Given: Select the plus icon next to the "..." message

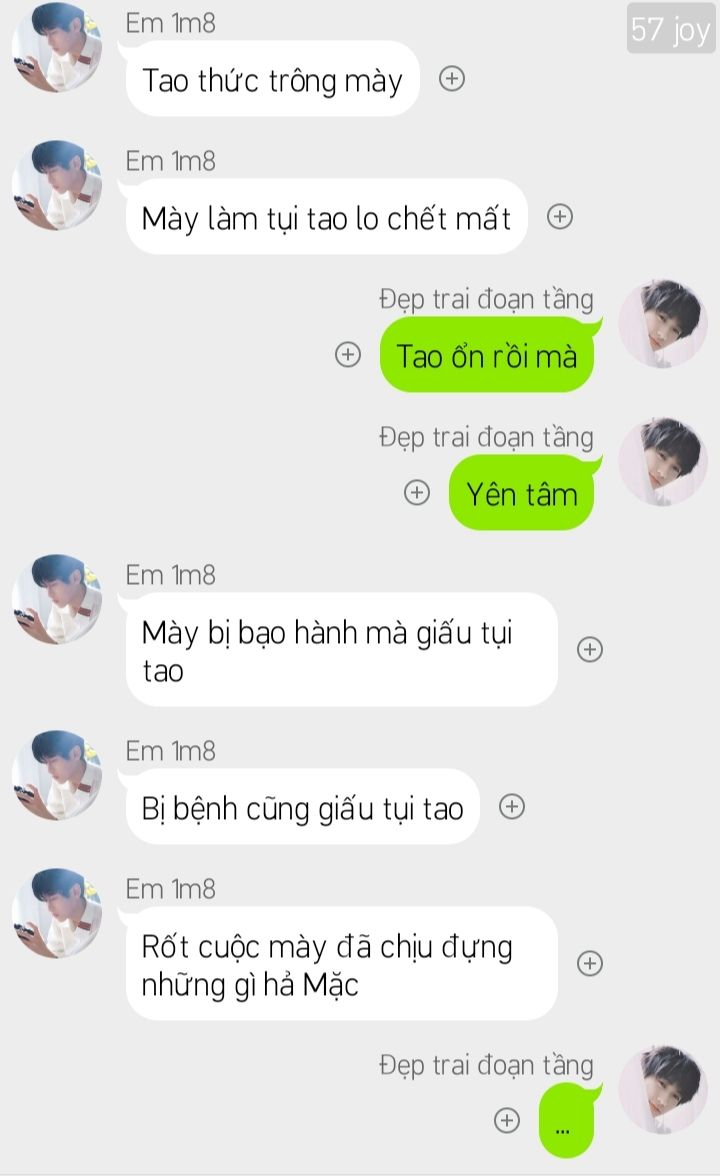Looking at the screenshot, I should click(x=508, y=1121).
